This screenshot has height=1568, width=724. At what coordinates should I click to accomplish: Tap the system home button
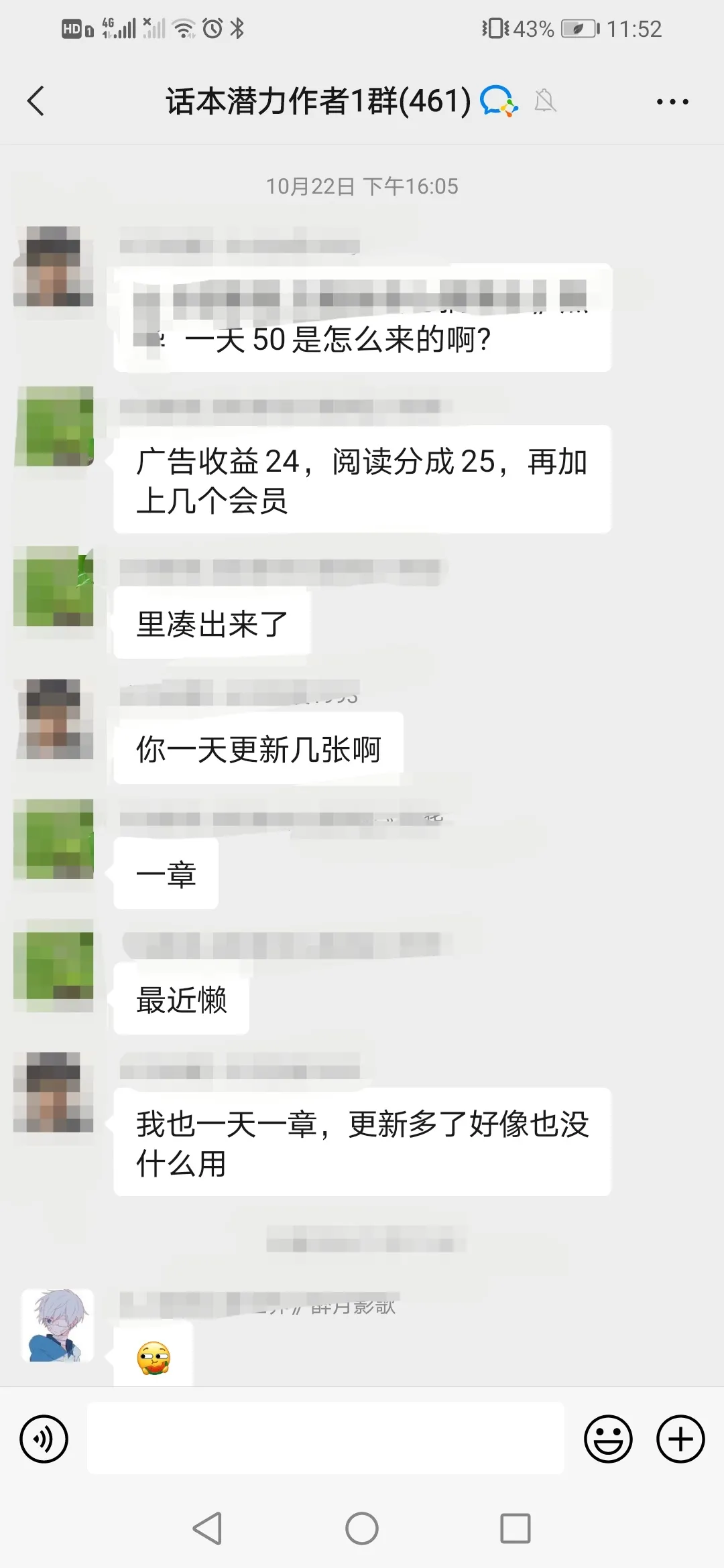click(x=362, y=1528)
